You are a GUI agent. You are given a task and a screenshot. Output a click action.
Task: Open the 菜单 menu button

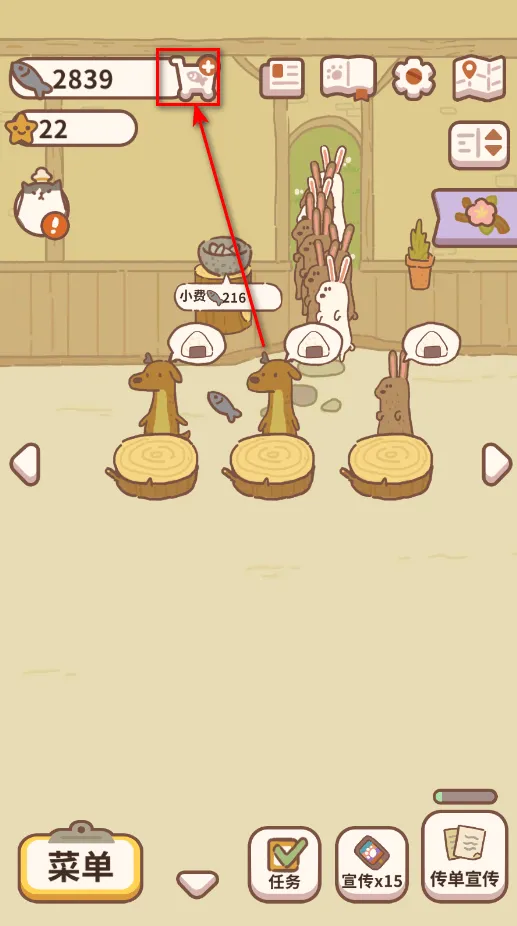(x=80, y=866)
